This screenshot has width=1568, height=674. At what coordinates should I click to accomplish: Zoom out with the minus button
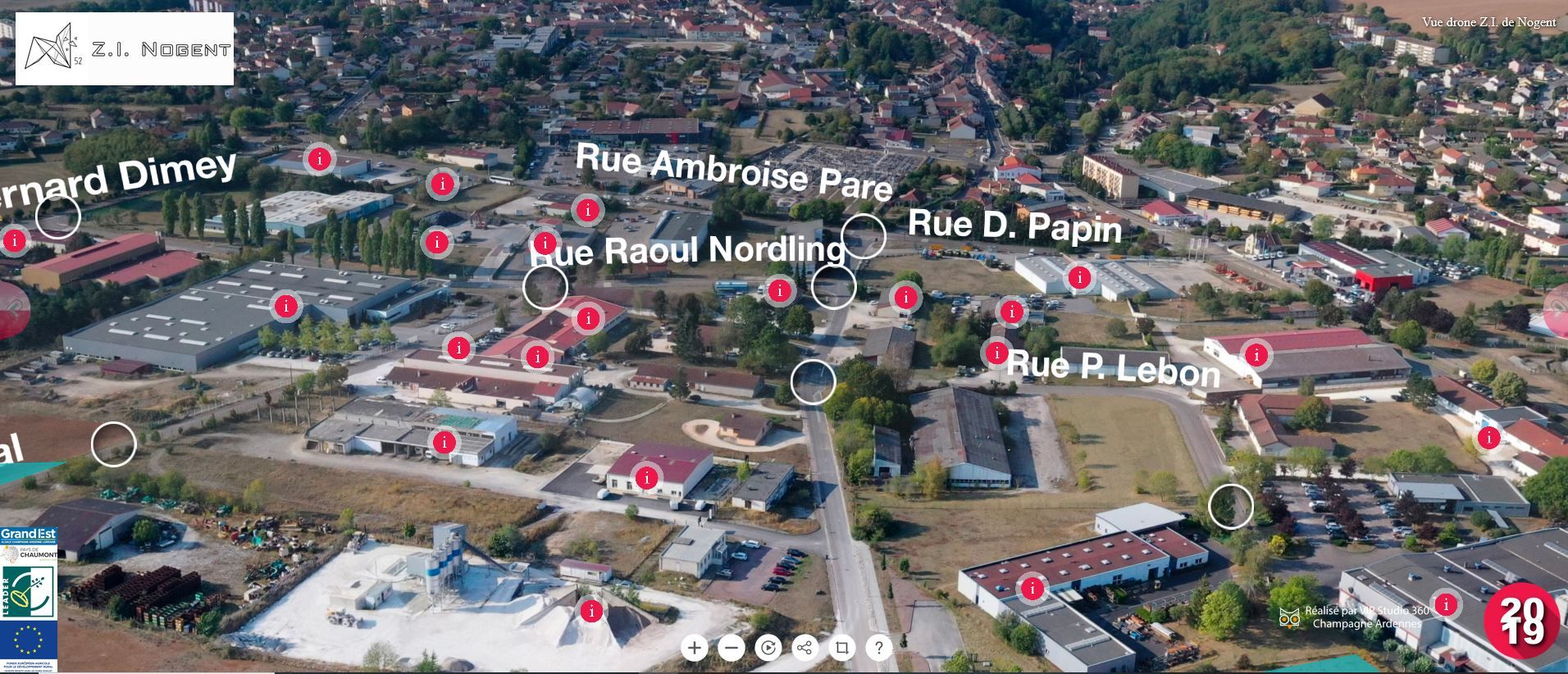tap(731, 649)
